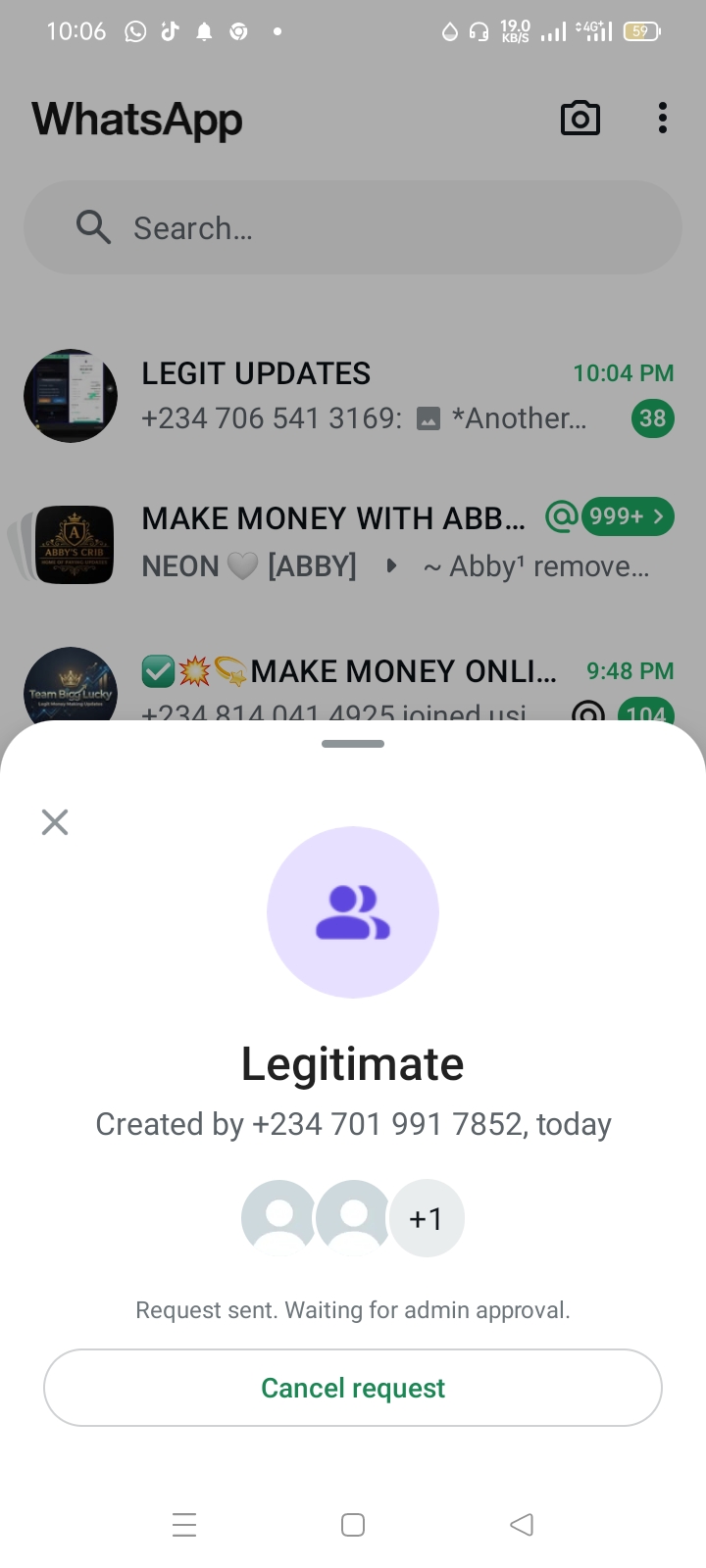Open the overflow menu
706x1568 pixels.
pos(663,119)
